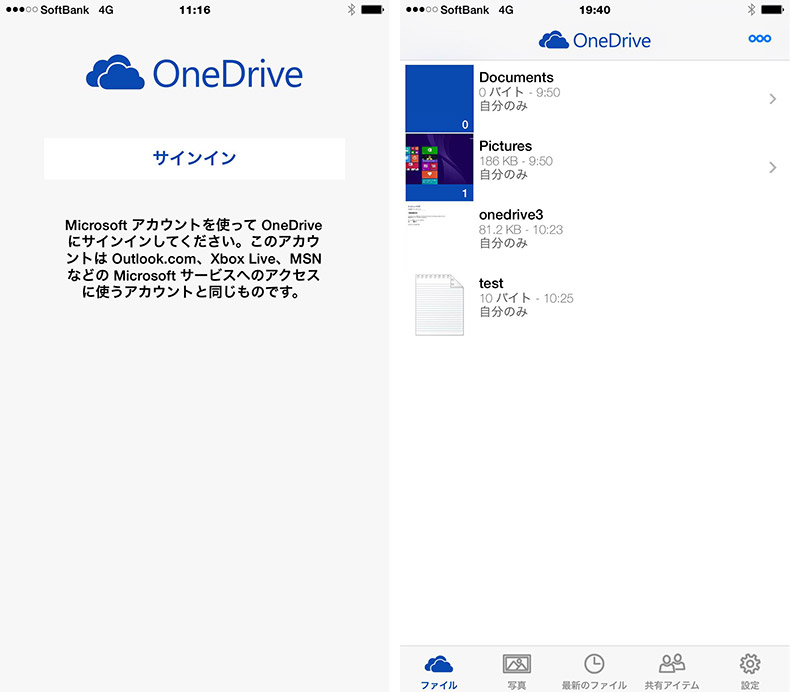Open the 設定 settings tab
The height and width of the screenshot is (692, 790).
click(x=750, y=671)
